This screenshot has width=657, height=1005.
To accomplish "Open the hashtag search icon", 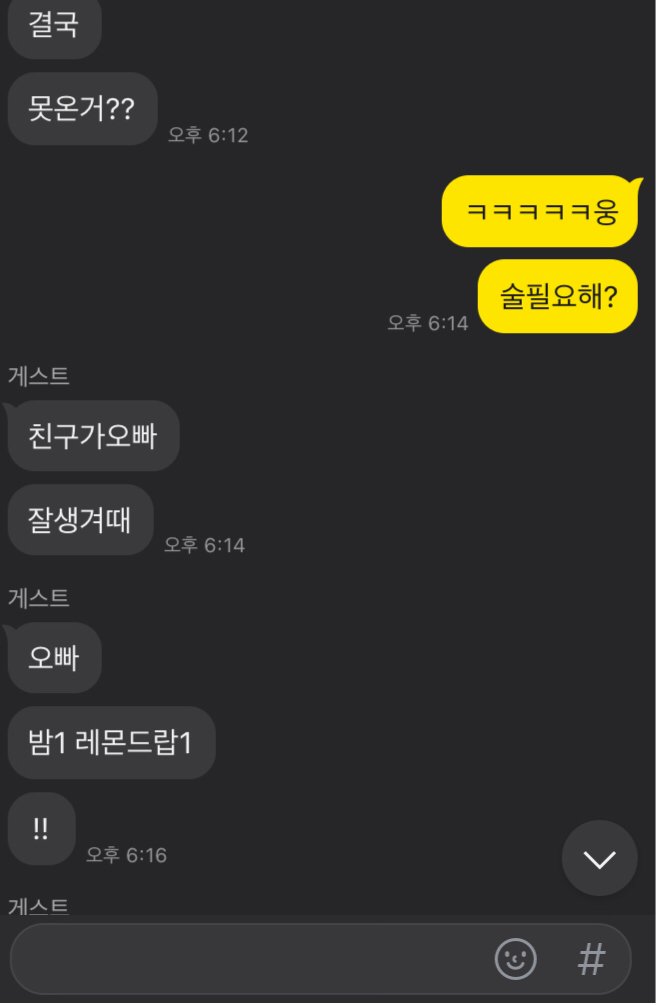I will (592, 960).
